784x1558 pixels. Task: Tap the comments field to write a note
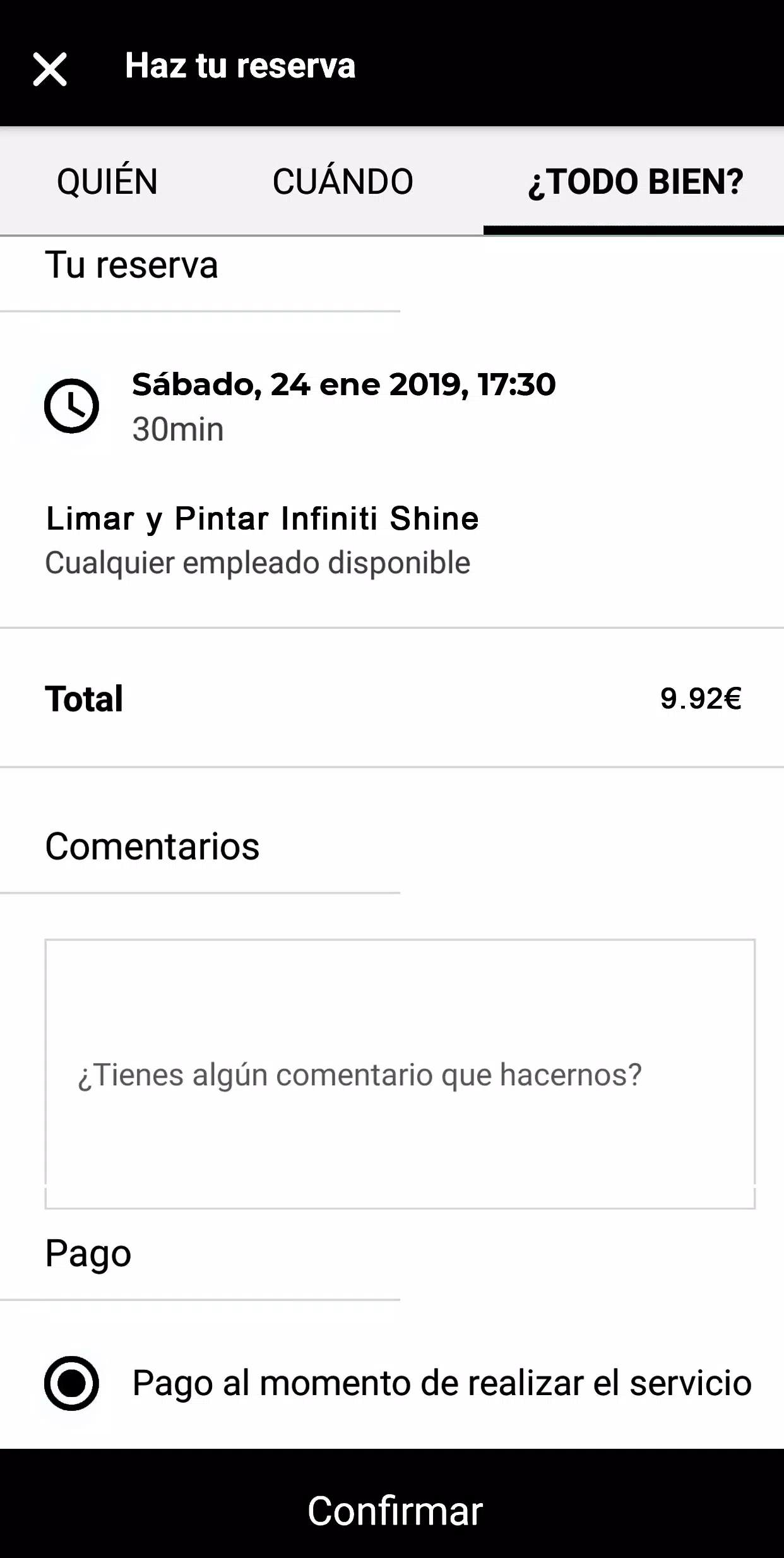click(x=400, y=1074)
